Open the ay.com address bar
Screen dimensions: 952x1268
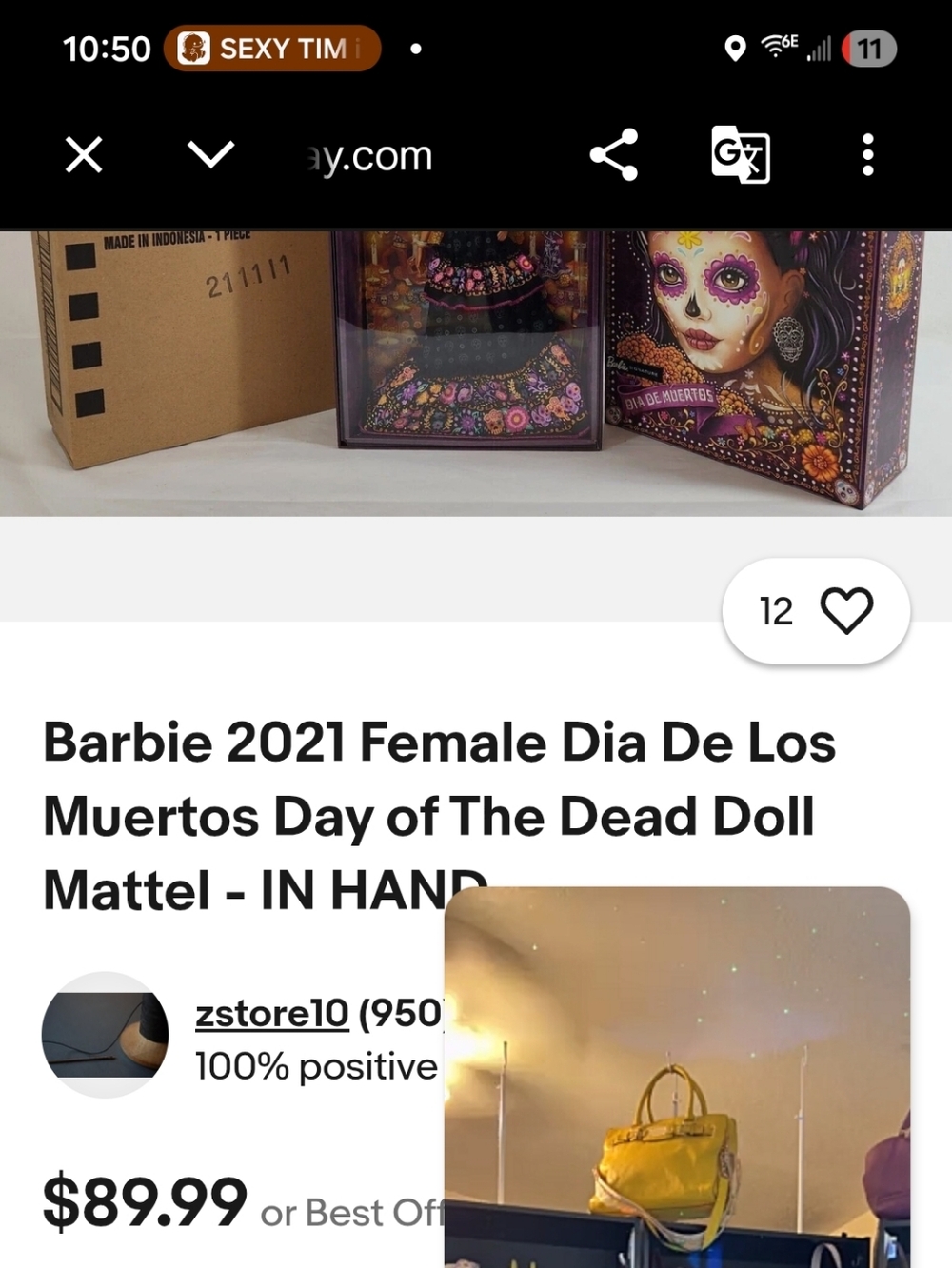click(x=368, y=155)
